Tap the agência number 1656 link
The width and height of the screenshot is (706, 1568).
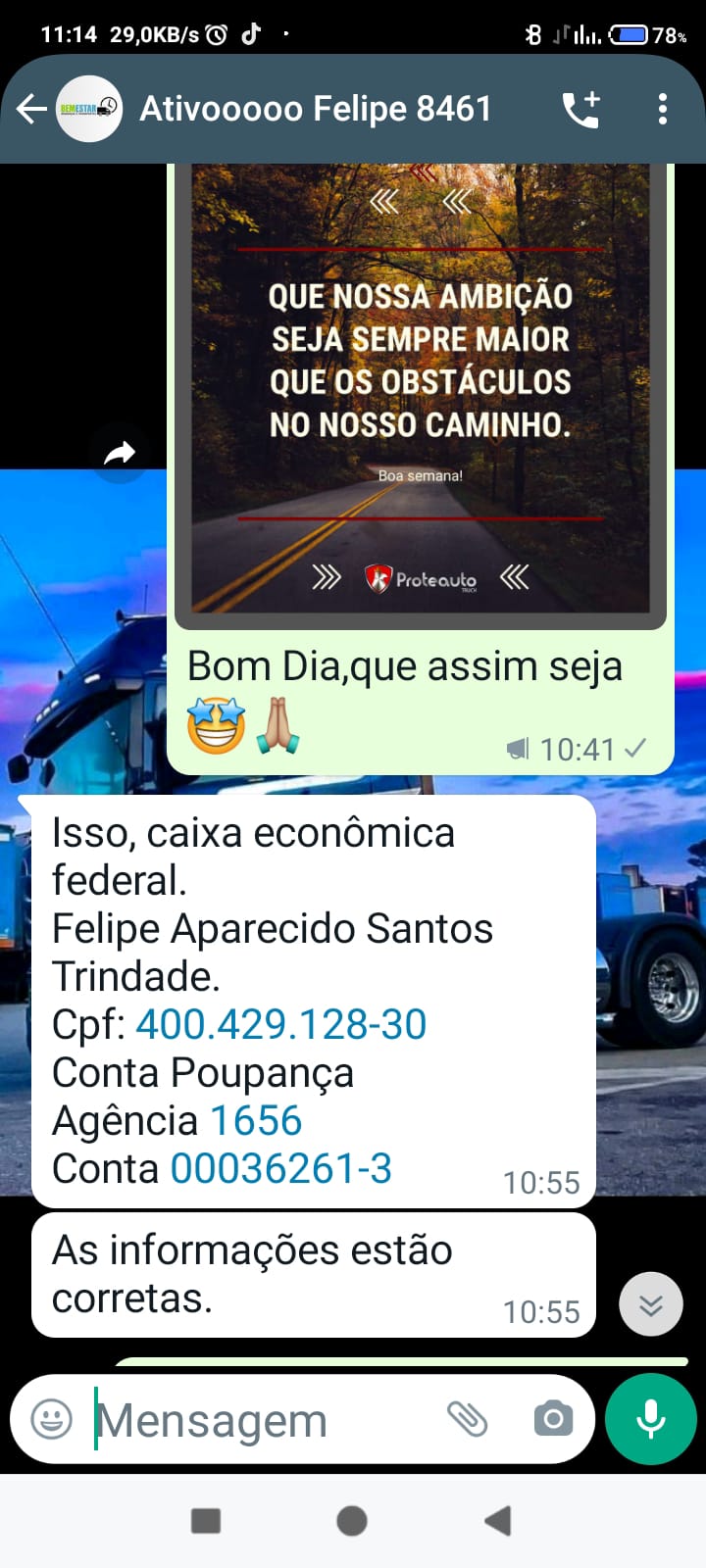[x=256, y=1121]
